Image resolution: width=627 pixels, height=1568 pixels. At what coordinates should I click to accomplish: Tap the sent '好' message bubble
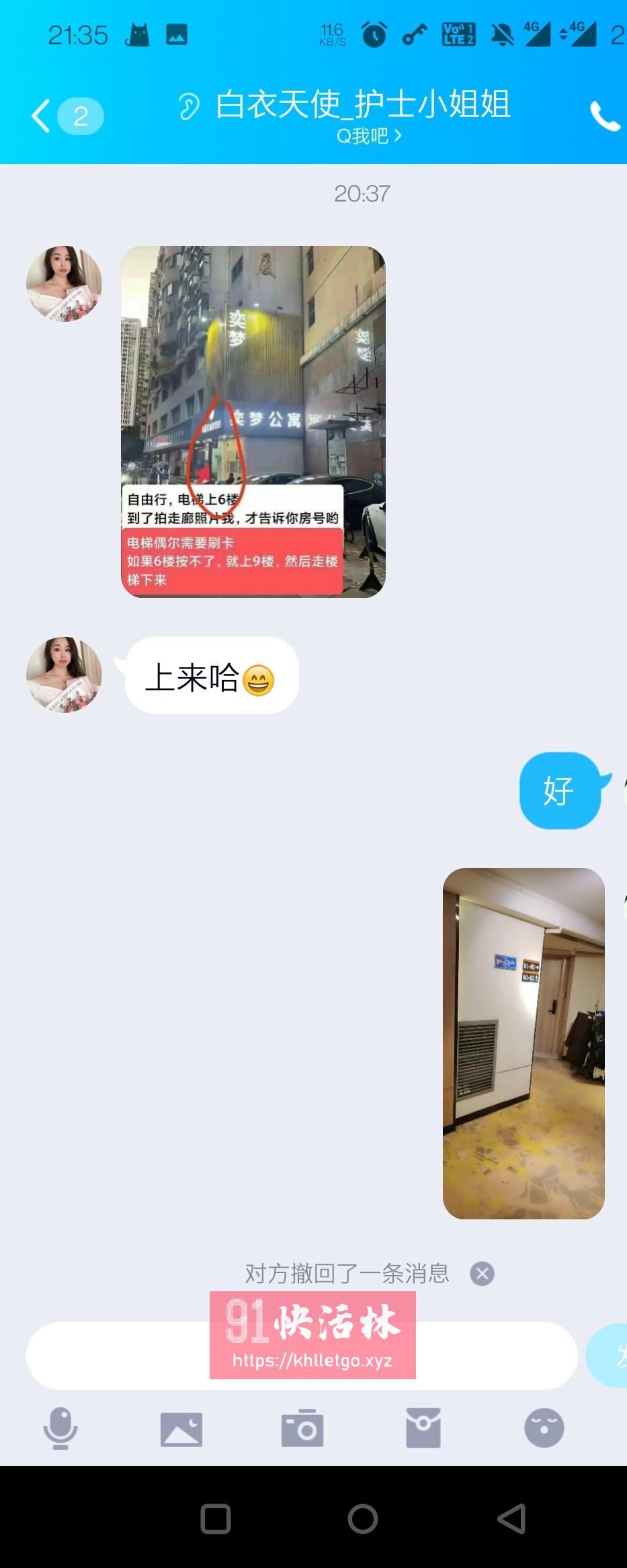(x=559, y=791)
